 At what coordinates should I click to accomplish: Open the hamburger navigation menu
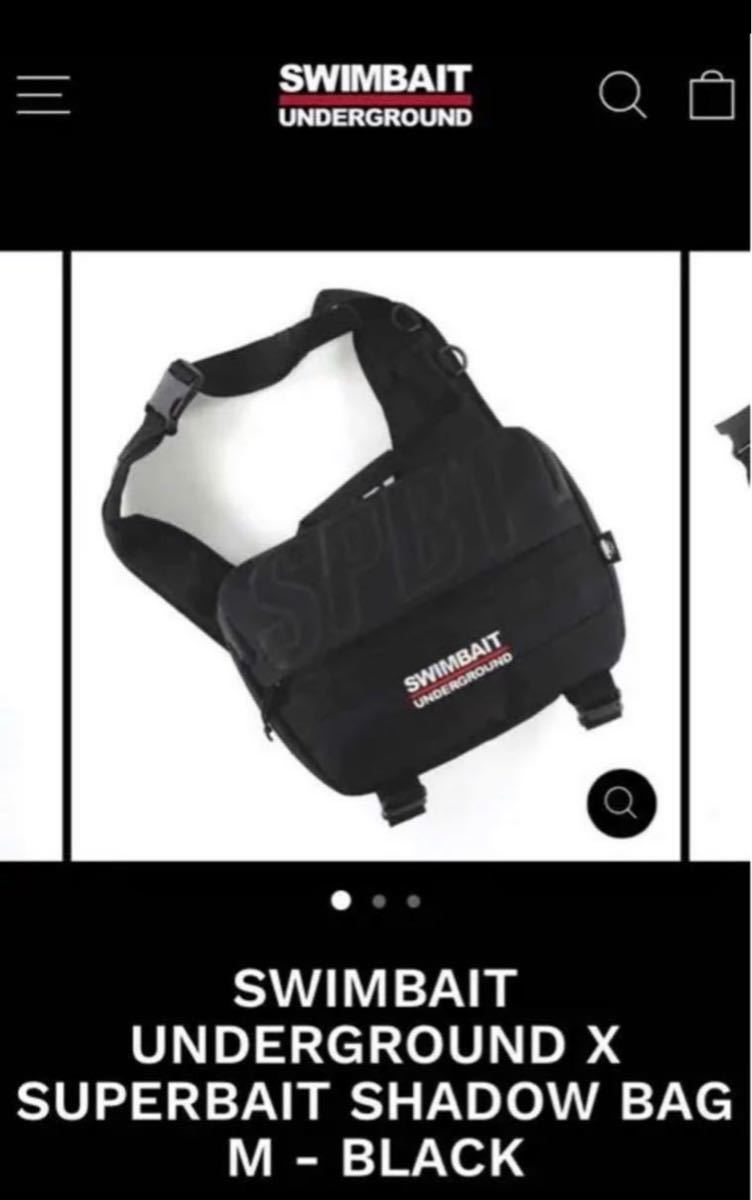coord(43,96)
